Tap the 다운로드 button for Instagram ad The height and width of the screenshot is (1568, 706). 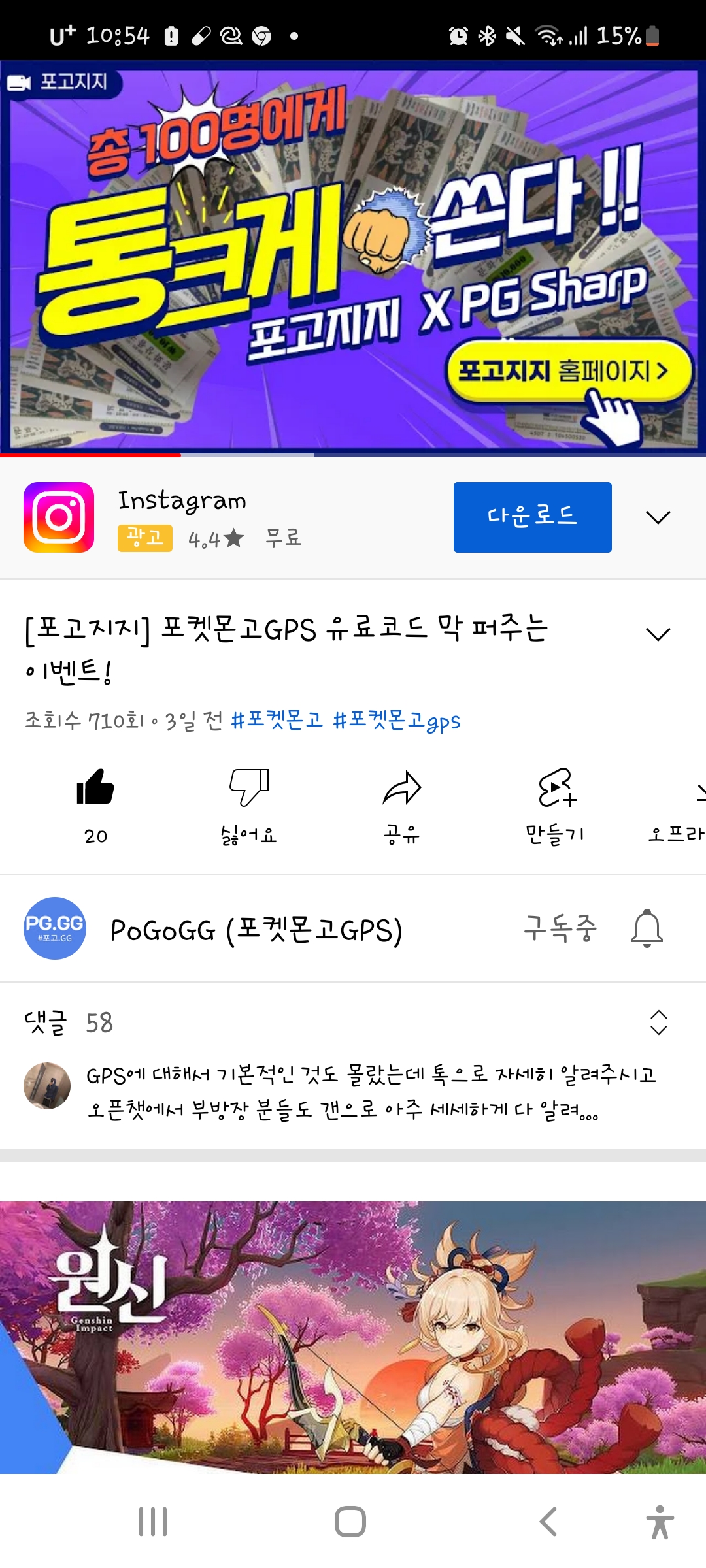(x=532, y=517)
